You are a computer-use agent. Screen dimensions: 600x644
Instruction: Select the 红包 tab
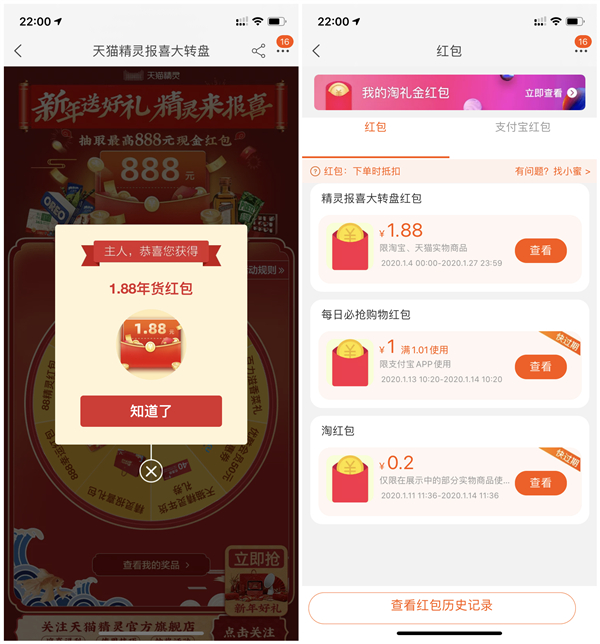tap(374, 128)
